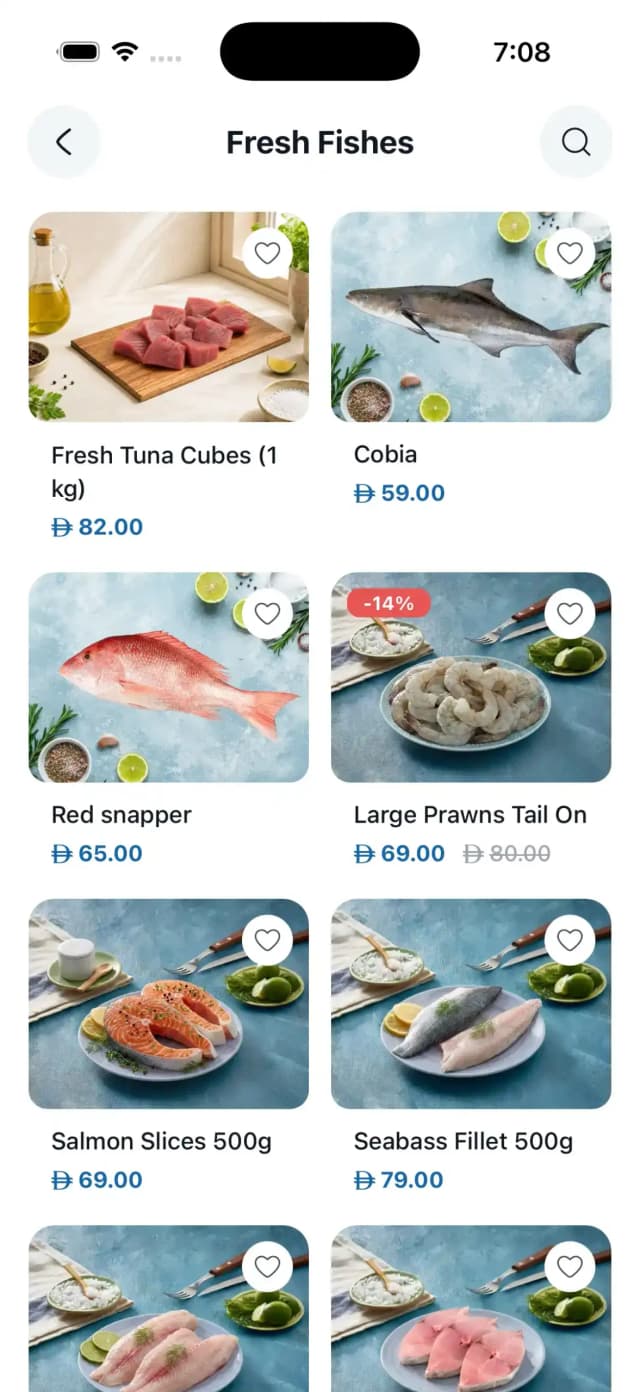Screen dimensions: 640x1392
Task: Tap the heart on Large Prawns Tail On
Action: pos(570,613)
